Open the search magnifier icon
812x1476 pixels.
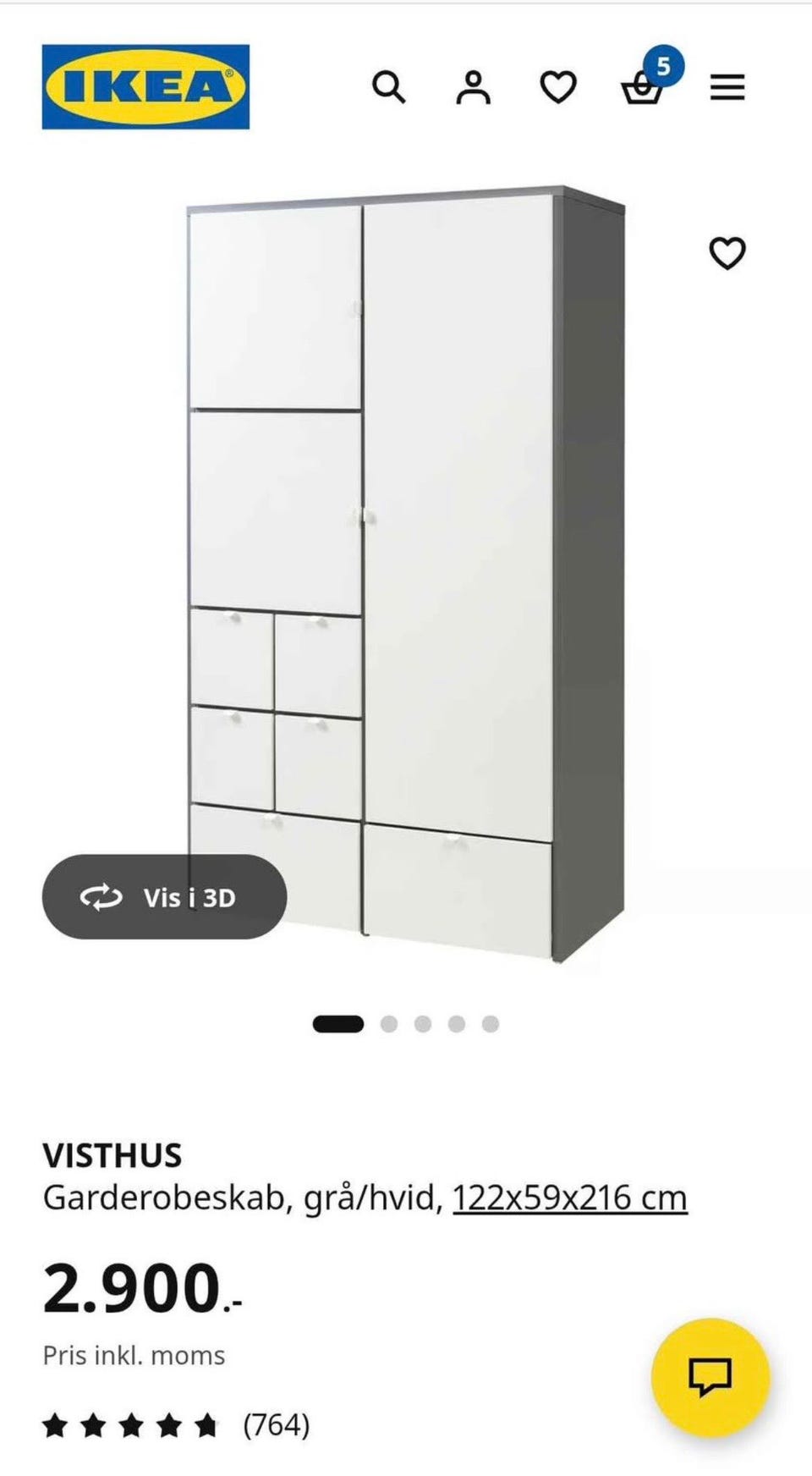click(389, 87)
